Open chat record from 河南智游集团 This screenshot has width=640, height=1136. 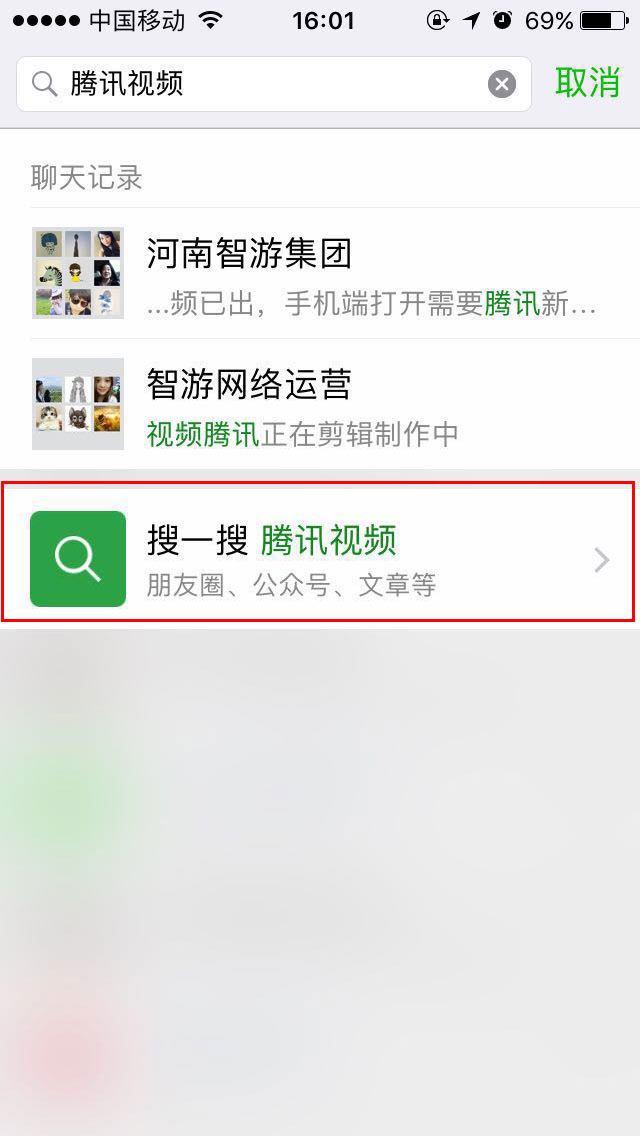click(x=320, y=273)
